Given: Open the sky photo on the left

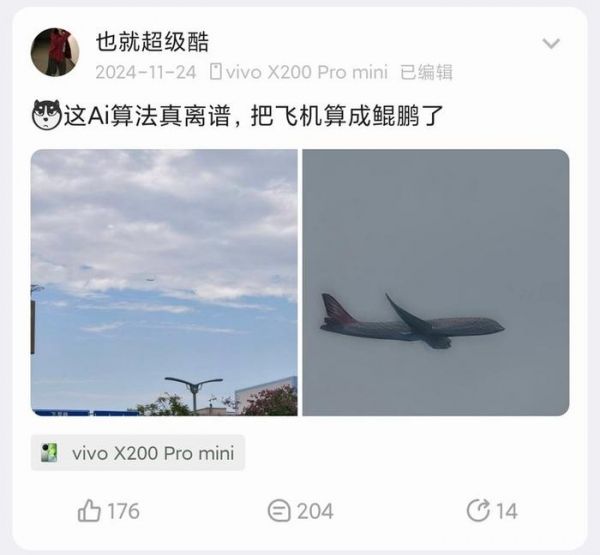Looking at the screenshot, I should [x=164, y=282].
